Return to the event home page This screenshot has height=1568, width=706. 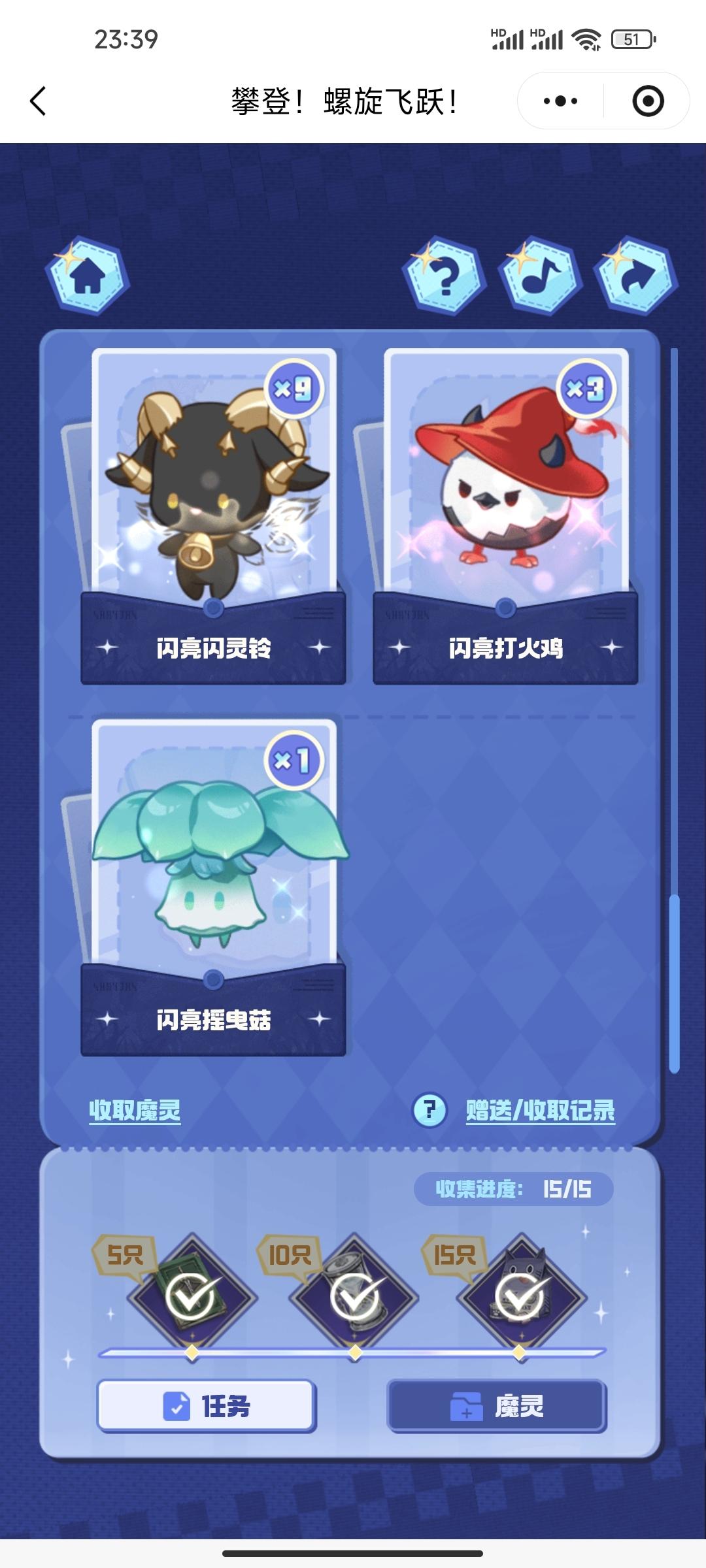click(x=88, y=275)
